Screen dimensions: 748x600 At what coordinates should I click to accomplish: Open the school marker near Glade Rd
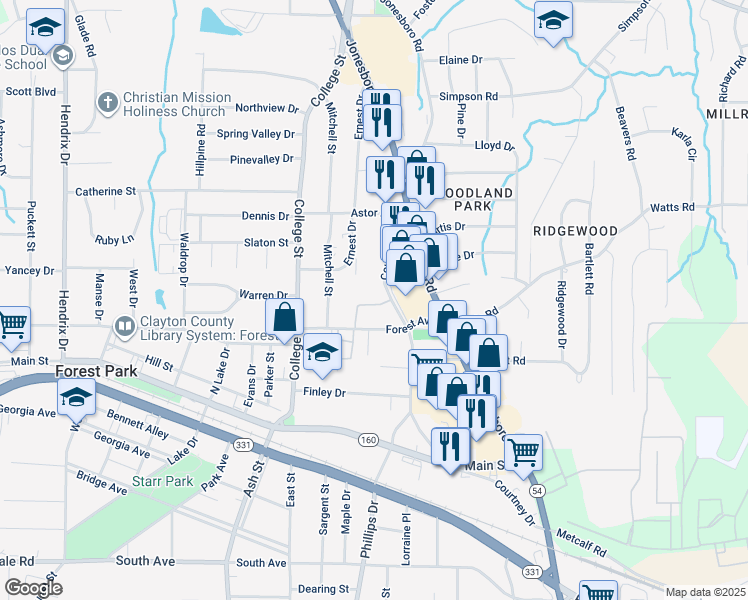tap(44, 26)
